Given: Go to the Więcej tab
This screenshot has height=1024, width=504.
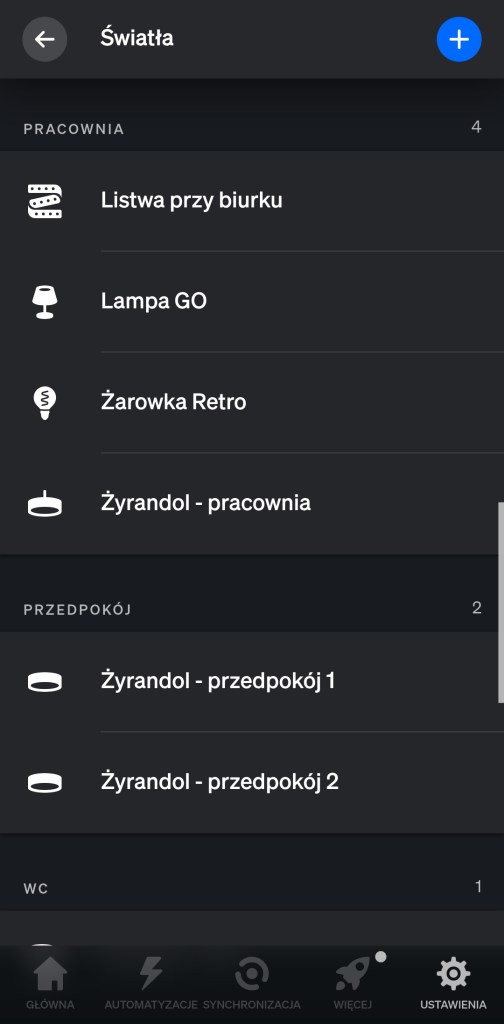Looking at the screenshot, I should point(353,984).
